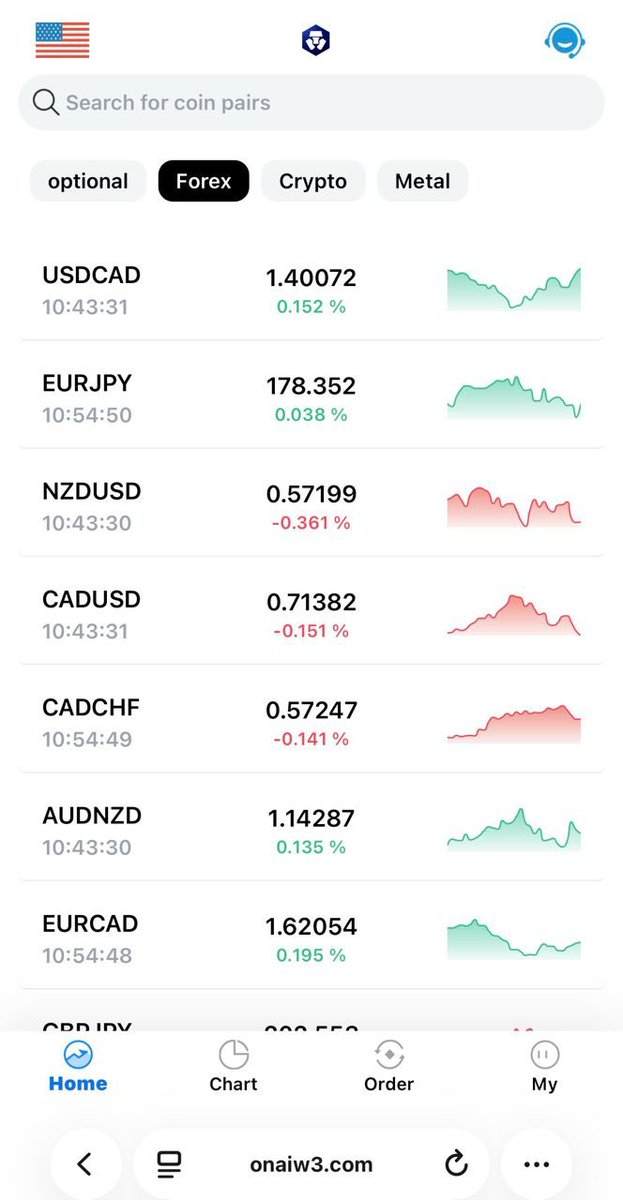This screenshot has width=623, height=1200.
Task: View the AUDNZD pair
Action: point(311,829)
